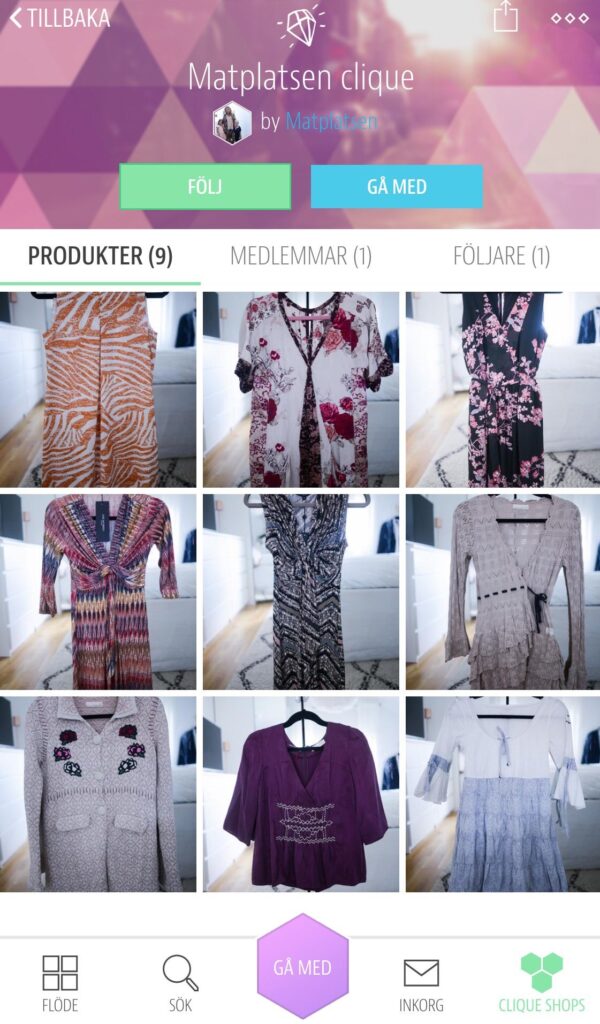Image resolution: width=600 pixels, height=1024 pixels.
Task: View the beige ruffled wrap dress
Action: coord(502,591)
